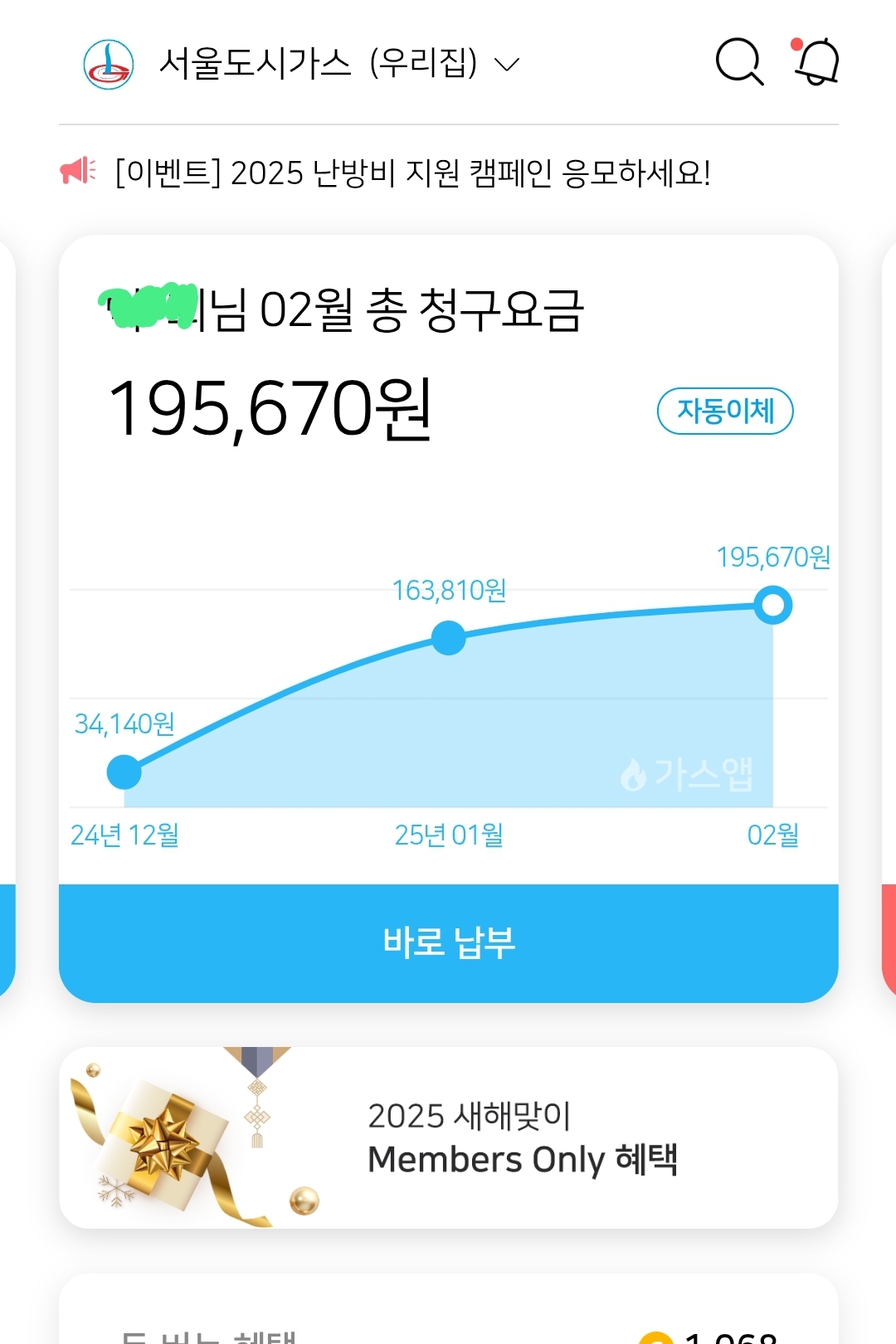Viewport: 896px width, 1344px height.
Task: Open the 2025 새해맞이 Members Only 혜택 banner
Action: 448,1137
